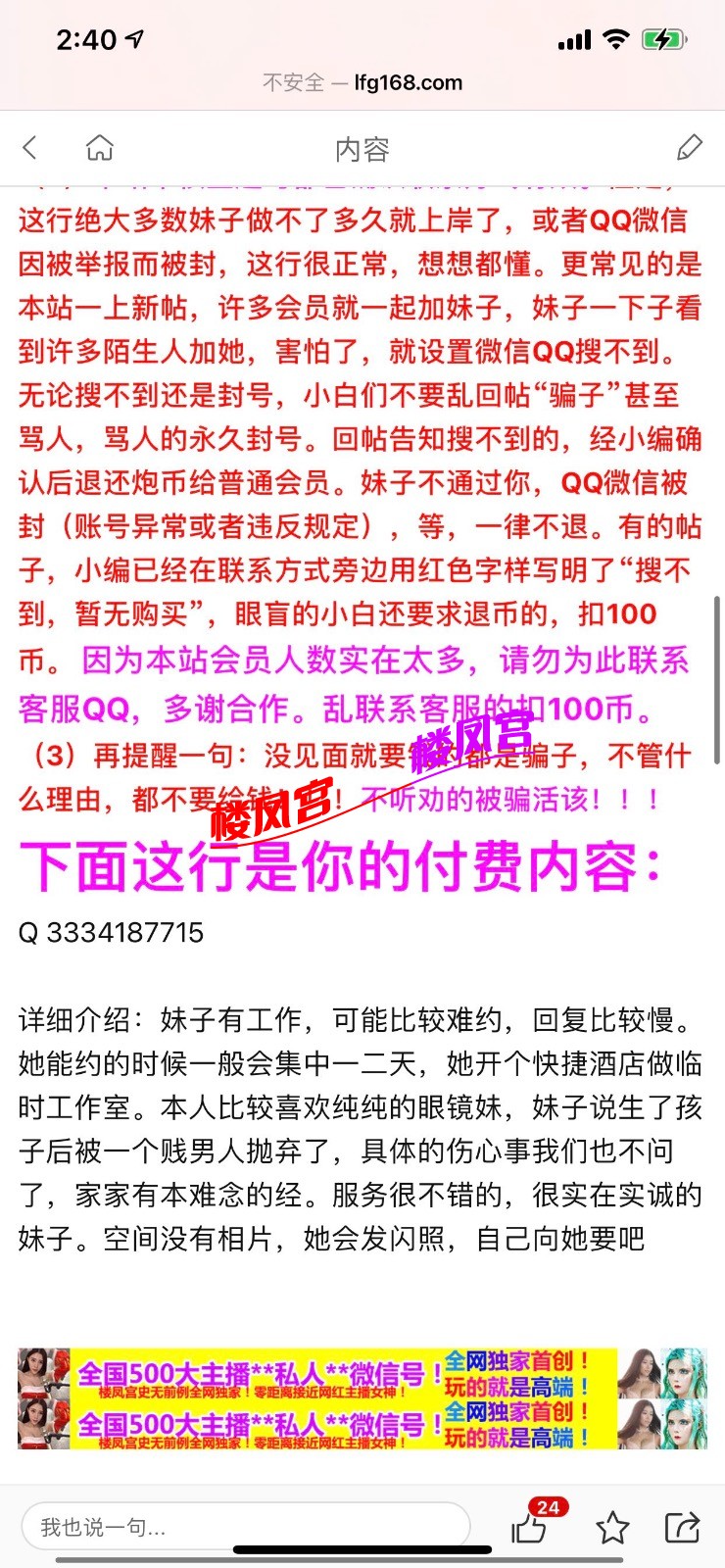Open the bottom yellow ad banner
The width and height of the screenshot is (725, 1568).
362,1425
